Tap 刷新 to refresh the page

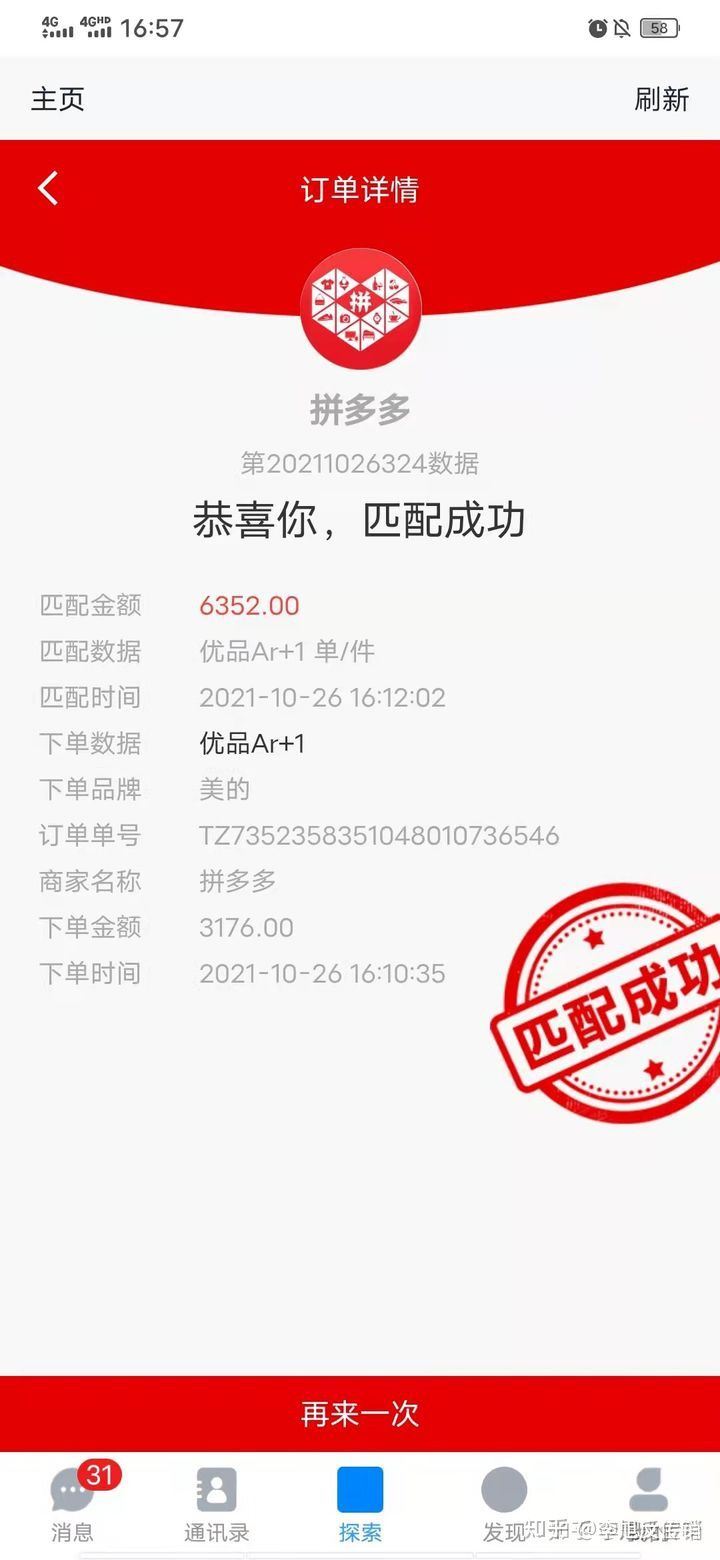click(661, 99)
